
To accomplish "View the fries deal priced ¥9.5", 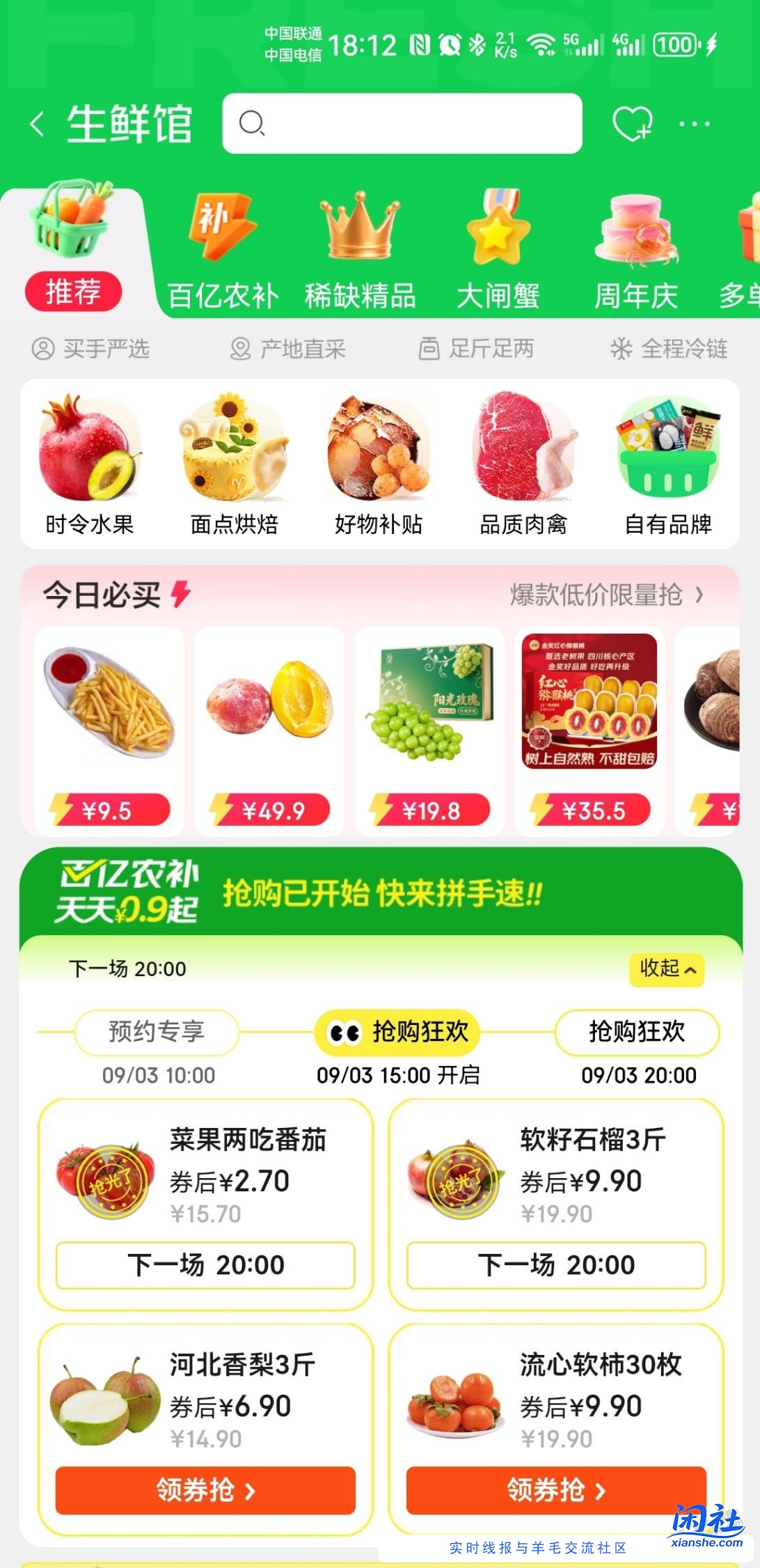I will (x=109, y=729).
